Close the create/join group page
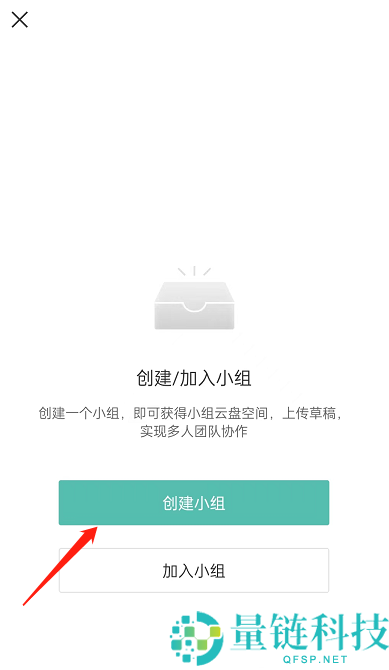 [x=20, y=20]
